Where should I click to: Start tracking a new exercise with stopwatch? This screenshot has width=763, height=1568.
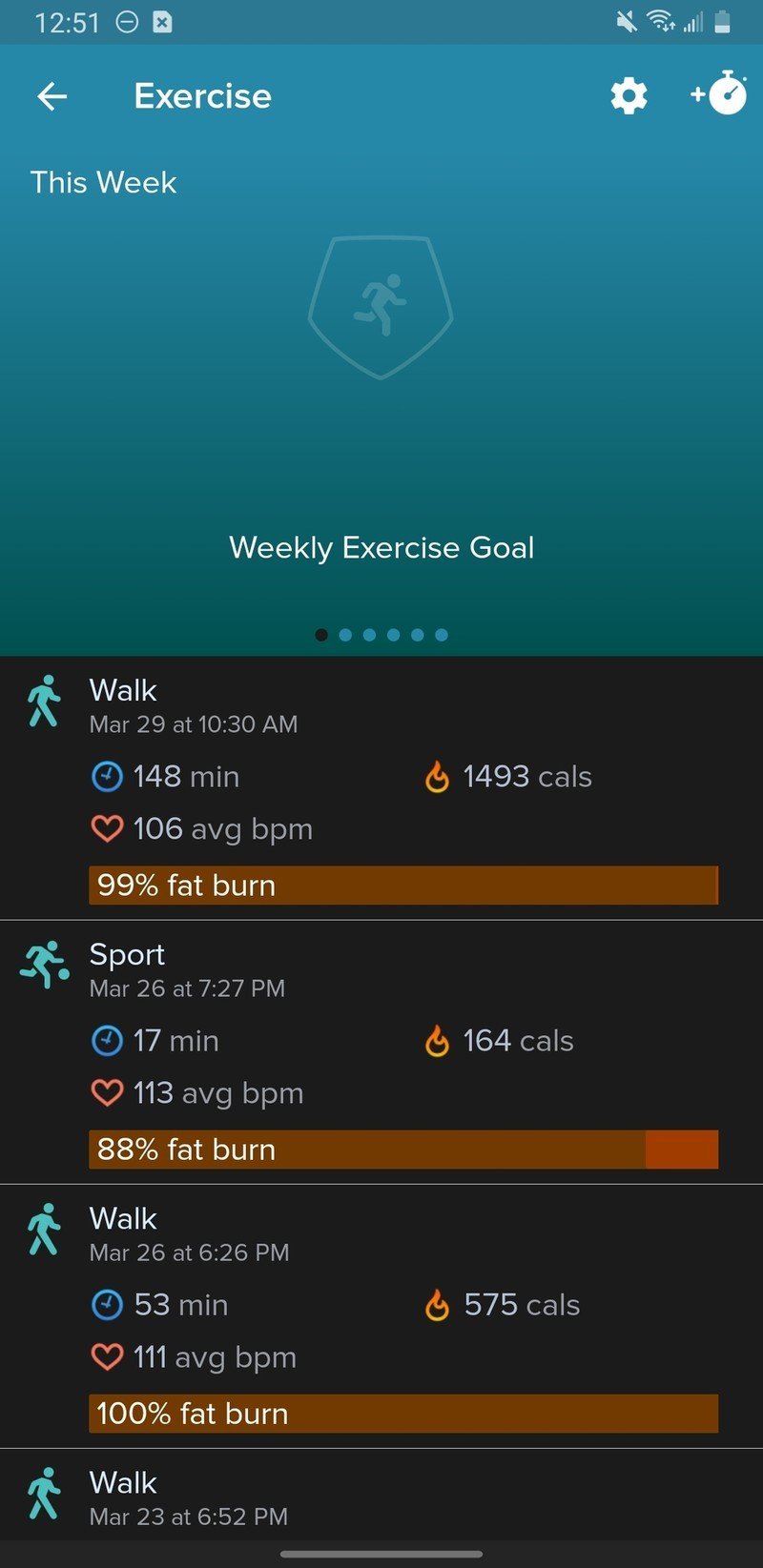pyautogui.click(x=720, y=94)
